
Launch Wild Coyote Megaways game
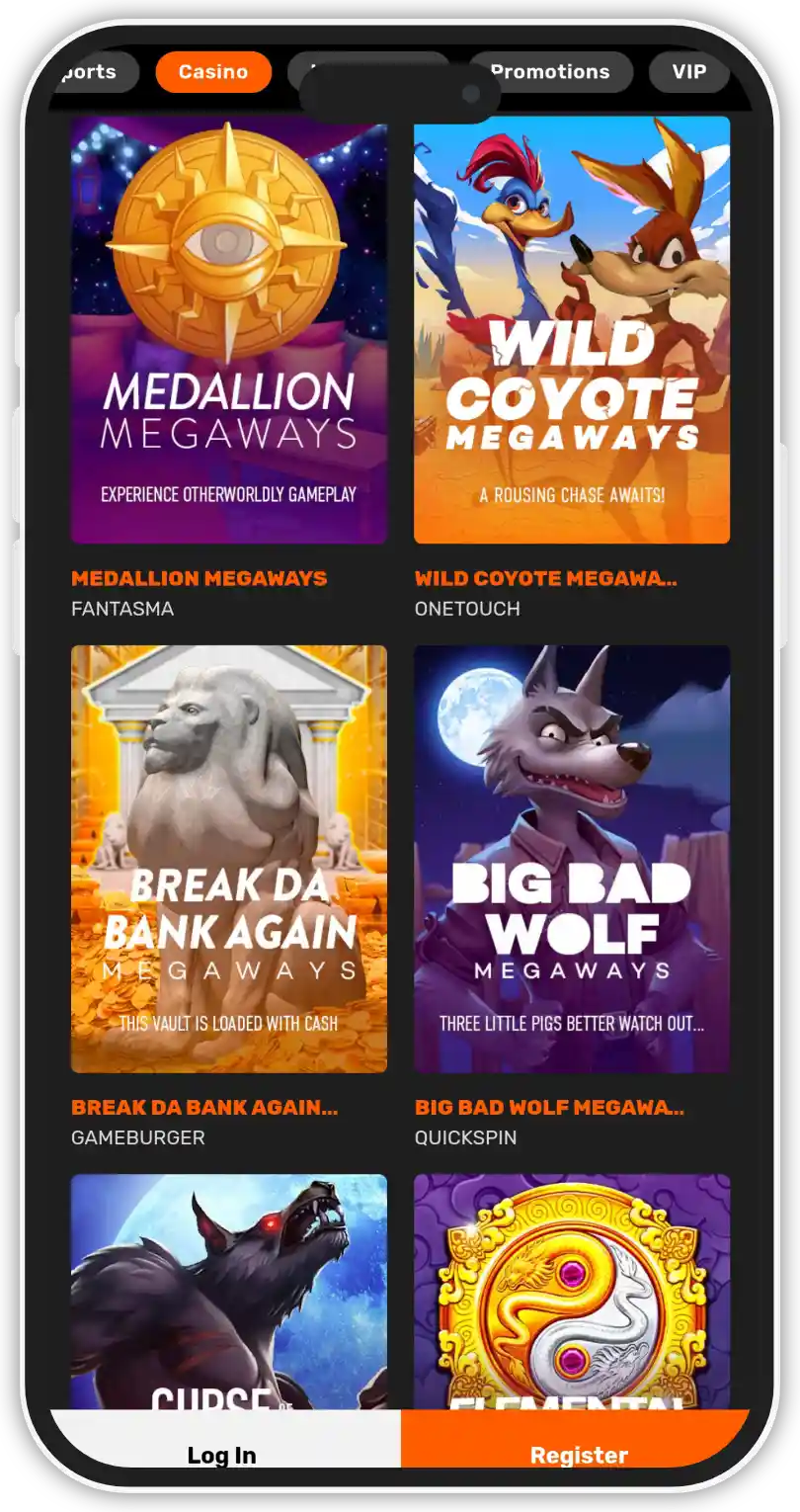pyautogui.click(x=572, y=330)
